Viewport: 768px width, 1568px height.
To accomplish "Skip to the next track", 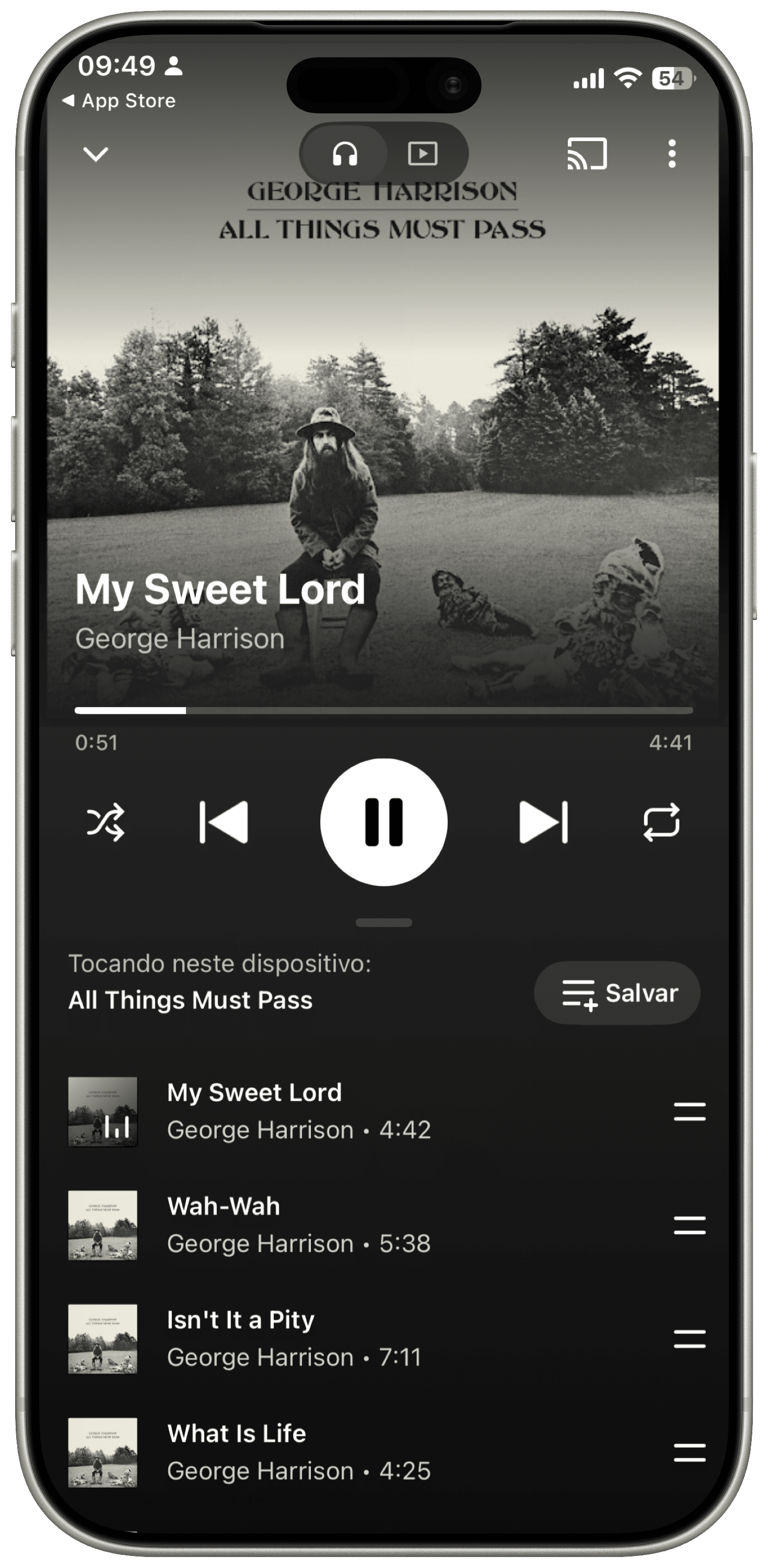I will 543,822.
